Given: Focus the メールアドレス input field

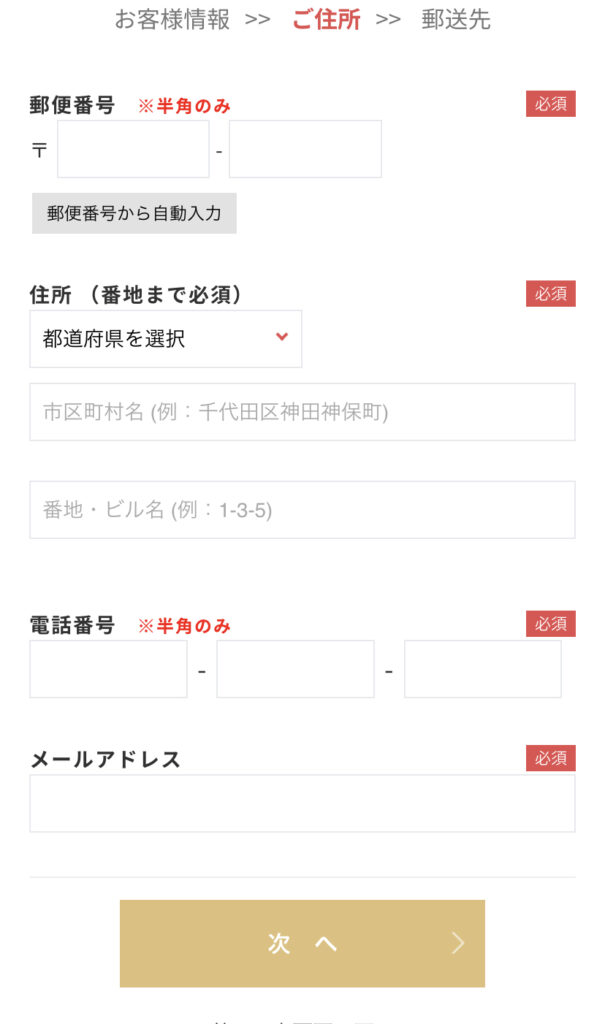Looking at the screenshot, I should [x=302, y=803].
